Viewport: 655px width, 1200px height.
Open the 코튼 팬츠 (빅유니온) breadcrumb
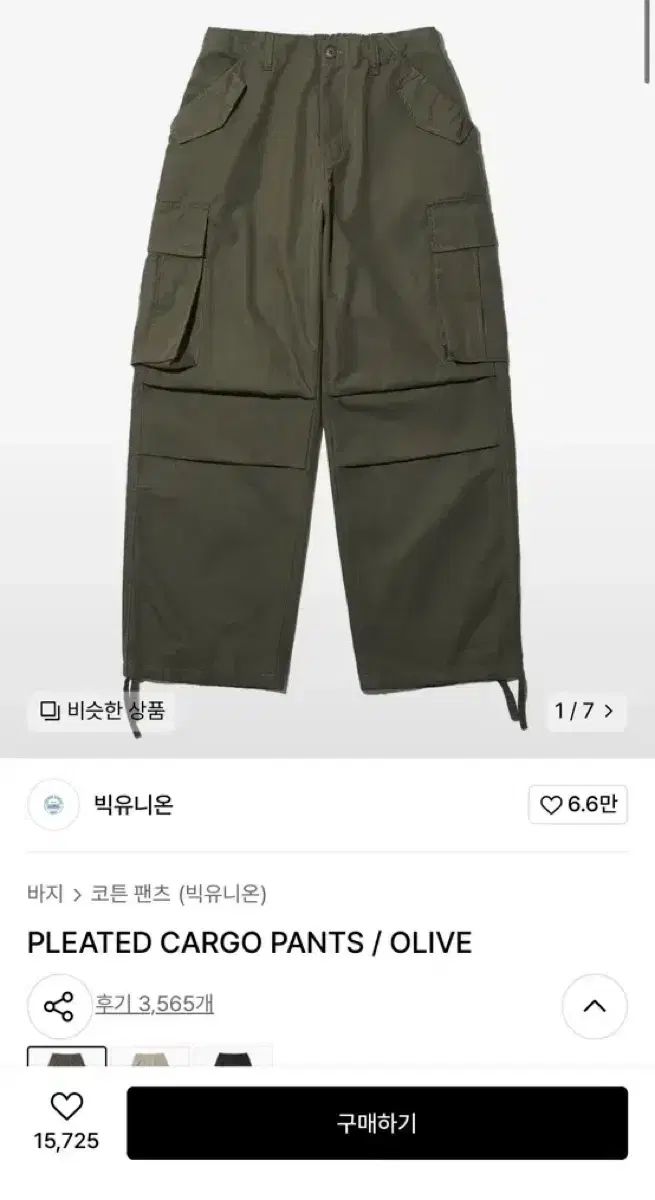pos(178,894)
